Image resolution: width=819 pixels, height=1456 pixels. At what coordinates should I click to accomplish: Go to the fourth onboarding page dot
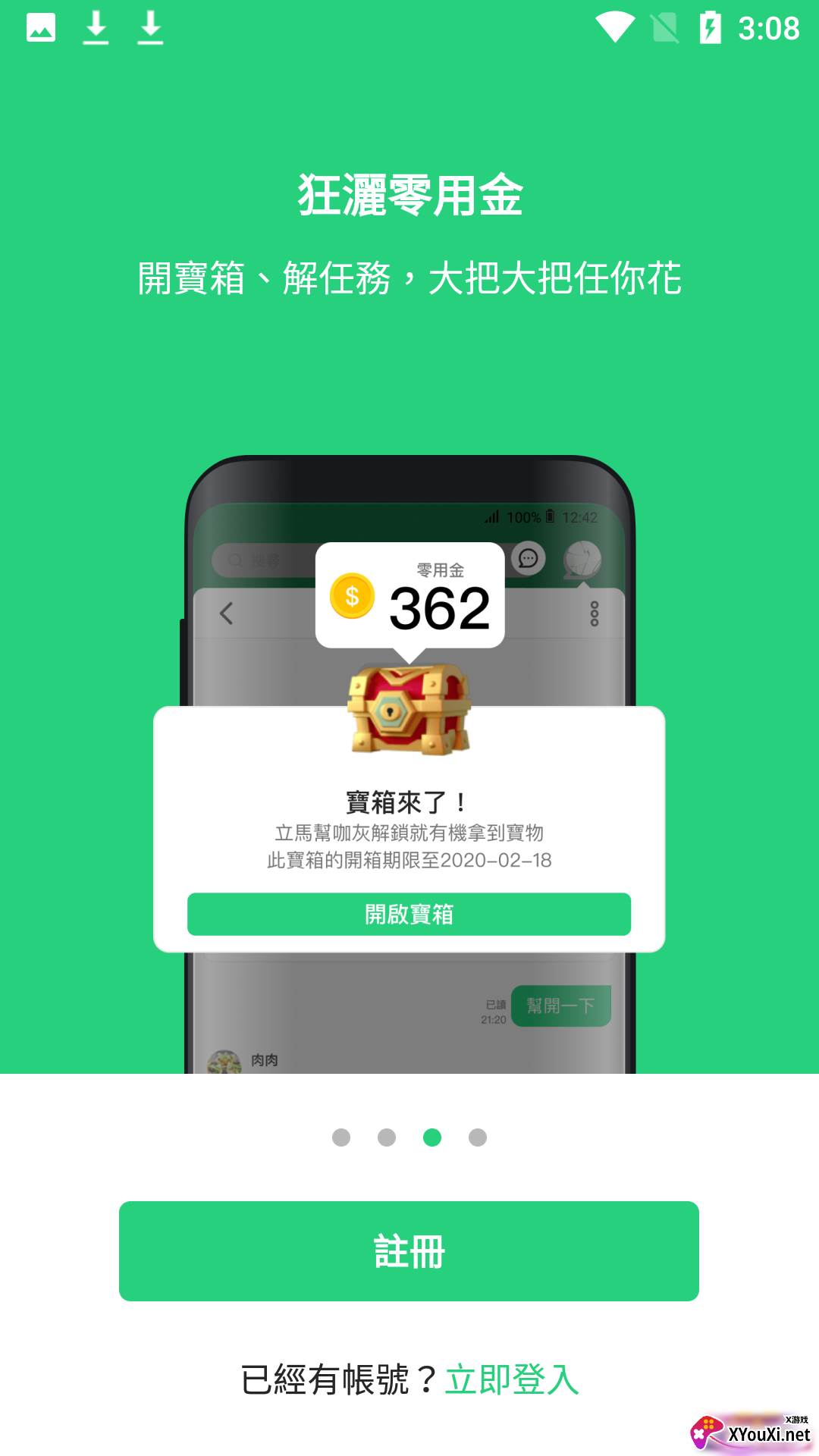(478, 1137)
